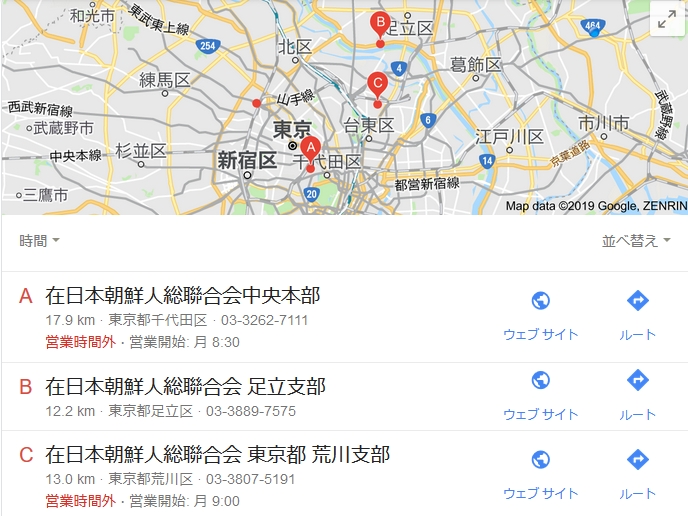Screen dimensions: 688x516
Task: Visit the website for 中央本部
Action: 540,314
